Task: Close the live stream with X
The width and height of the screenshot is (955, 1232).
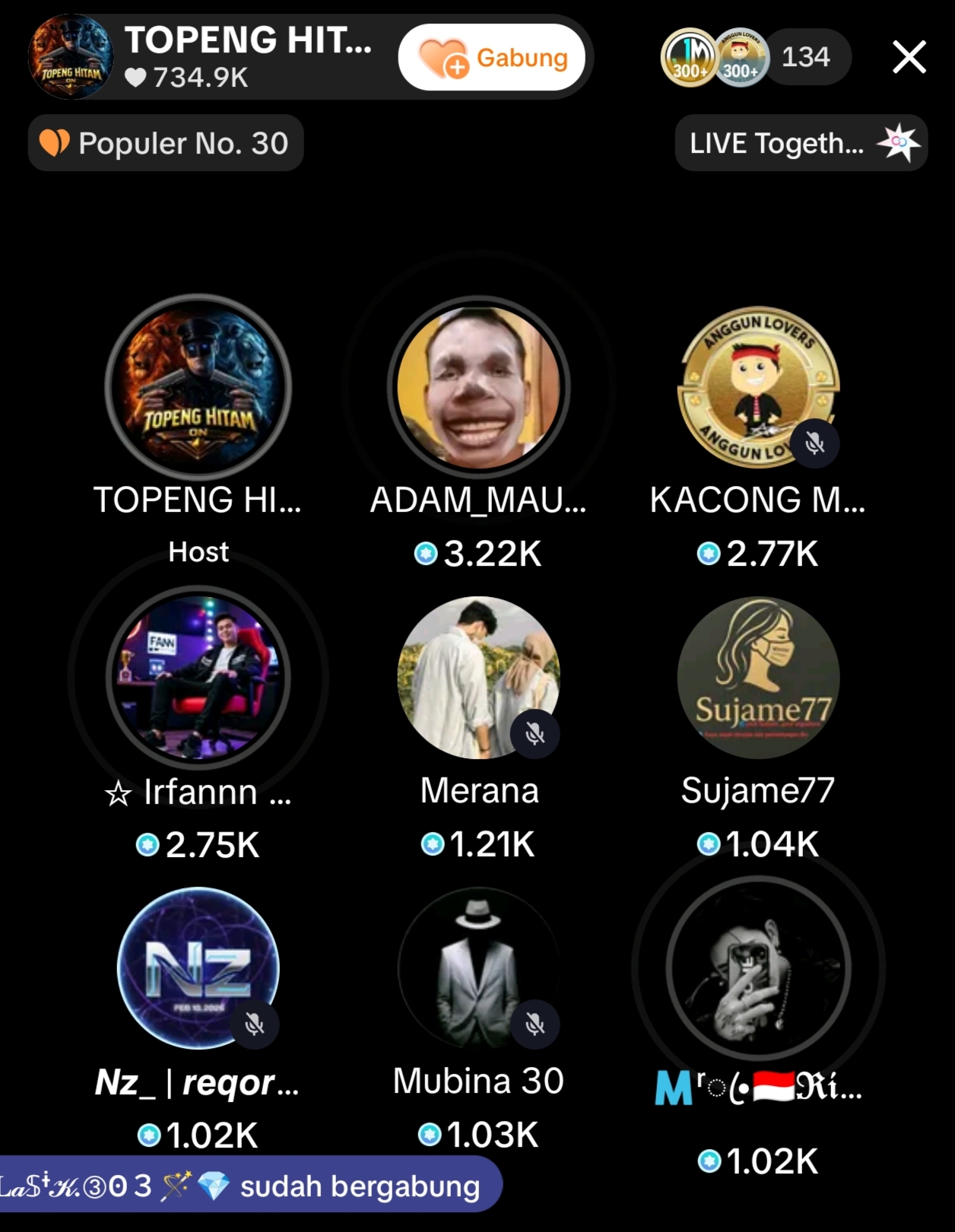Action: pos(909,57)
